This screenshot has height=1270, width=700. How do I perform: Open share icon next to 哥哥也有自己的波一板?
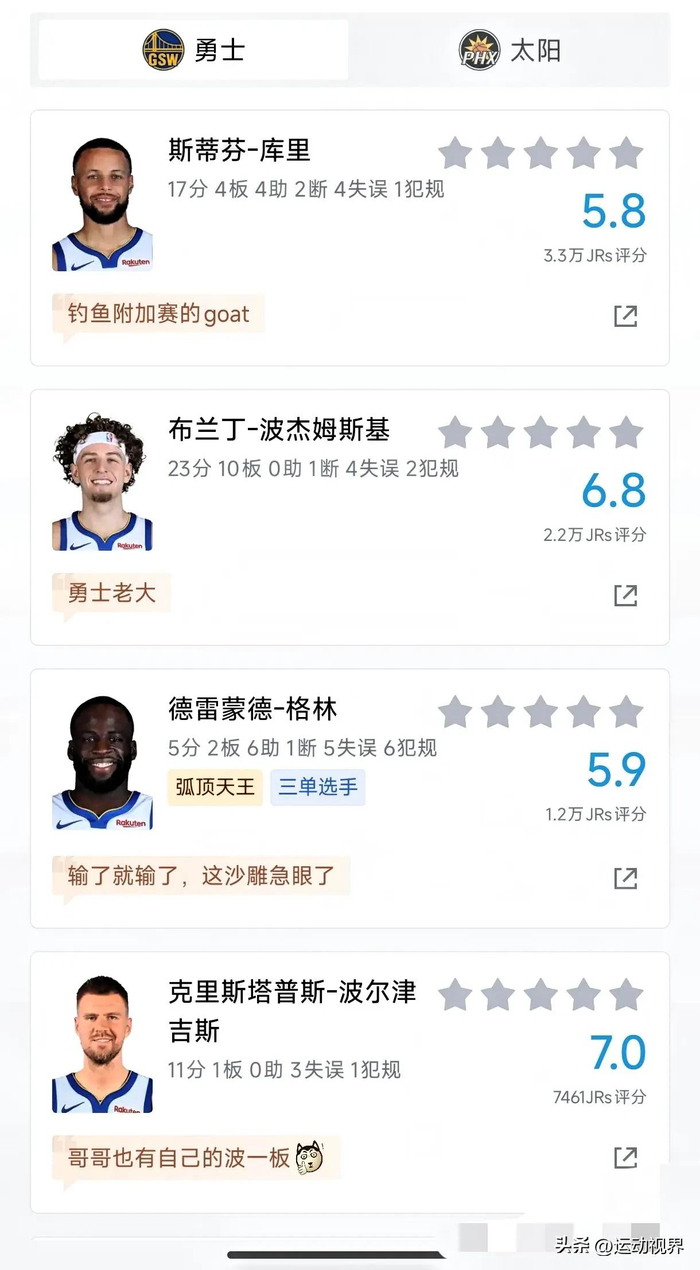[x=625, y=1158]
